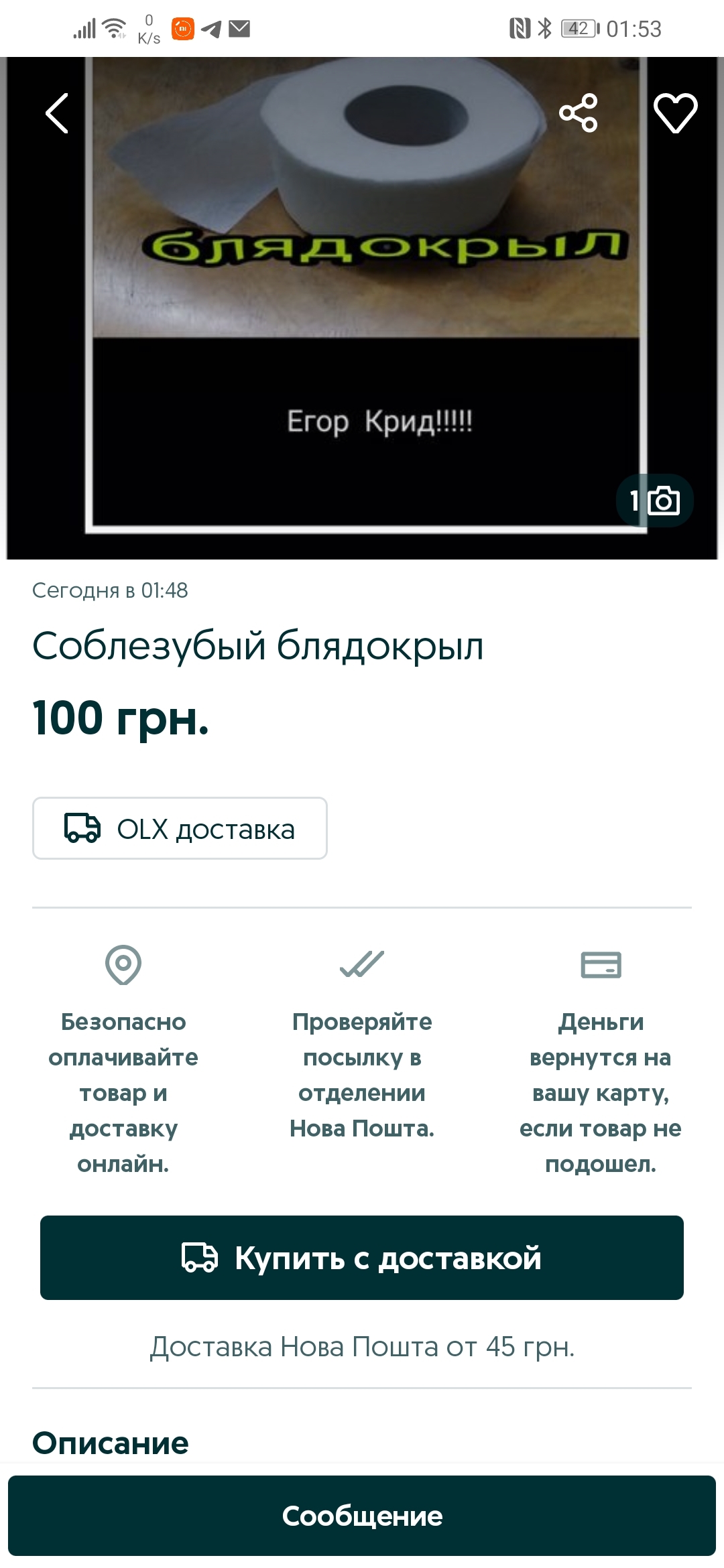Tap the Сообщение button
This screenshot has width=724, height=1568.
tap(362, 1516)
